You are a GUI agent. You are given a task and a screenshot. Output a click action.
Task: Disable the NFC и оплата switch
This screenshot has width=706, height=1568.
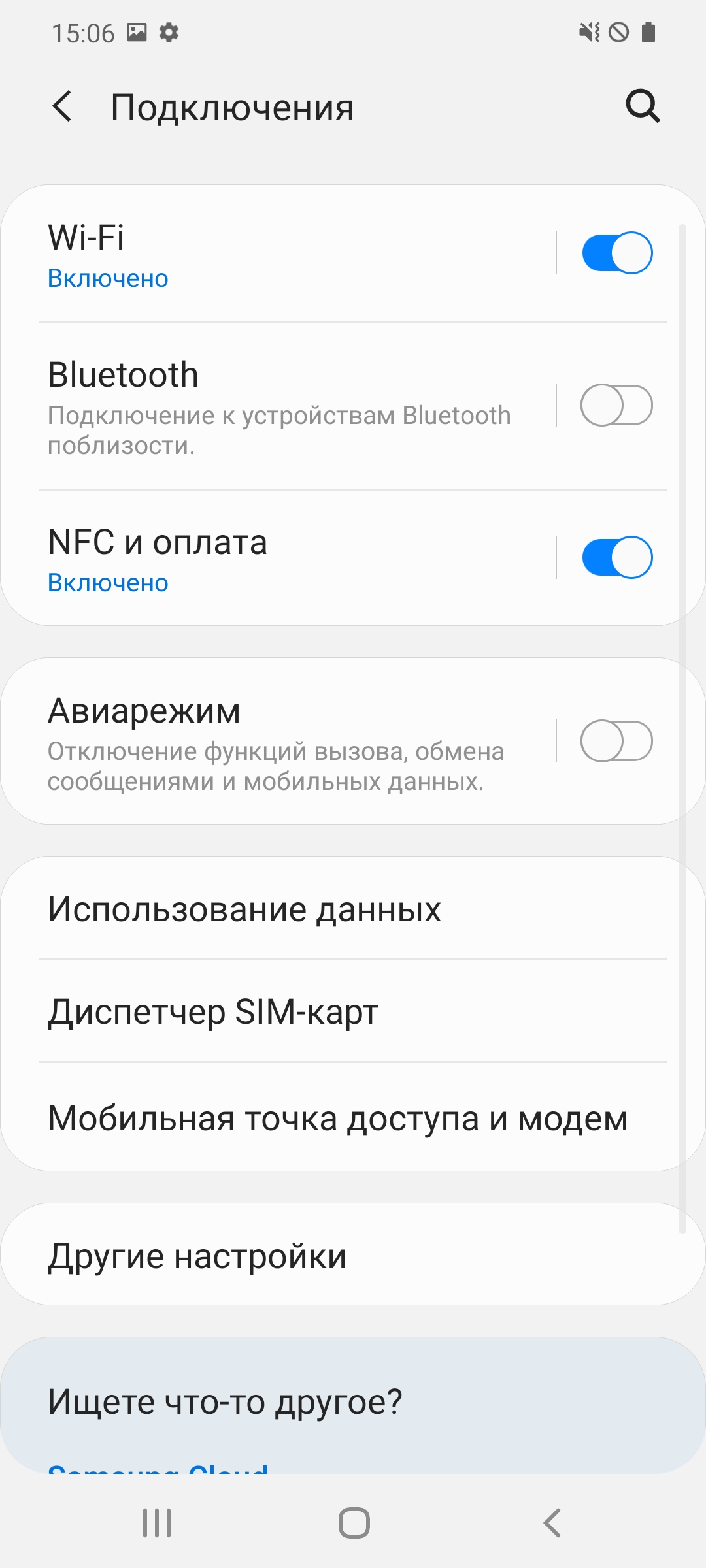[x=616, y=557]
